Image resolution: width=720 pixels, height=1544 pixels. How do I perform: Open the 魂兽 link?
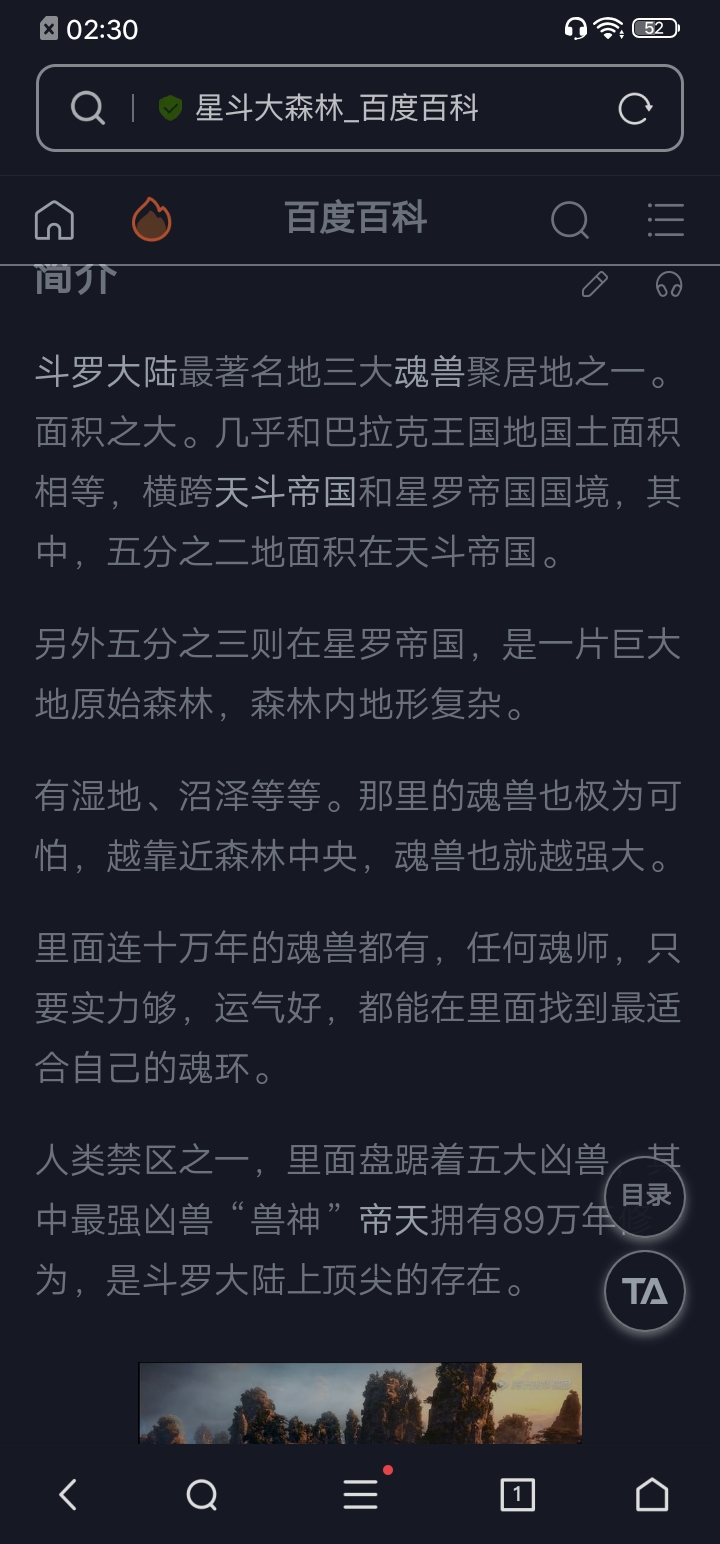click(429, 372)
